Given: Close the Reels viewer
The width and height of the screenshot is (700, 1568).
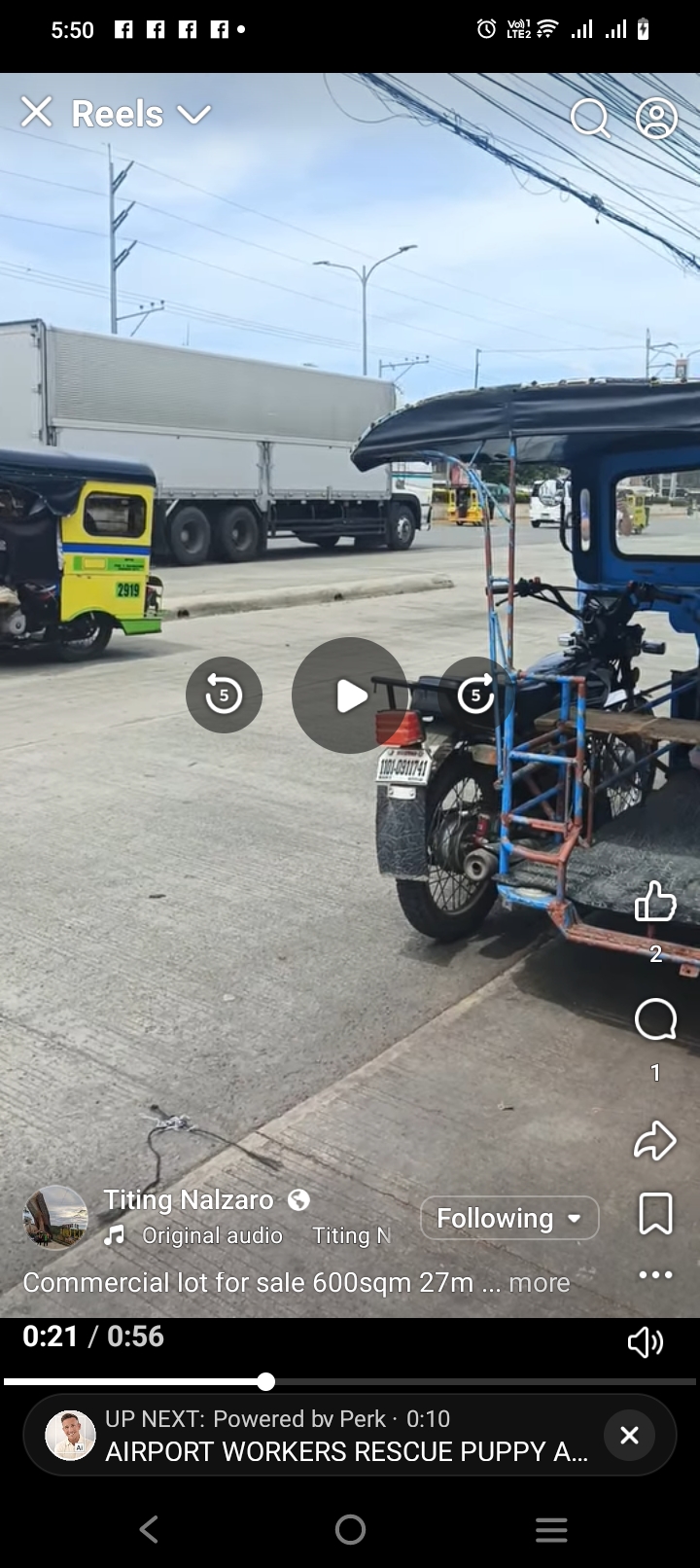Looking at the screenshot, I should click(x=37, y=113).
